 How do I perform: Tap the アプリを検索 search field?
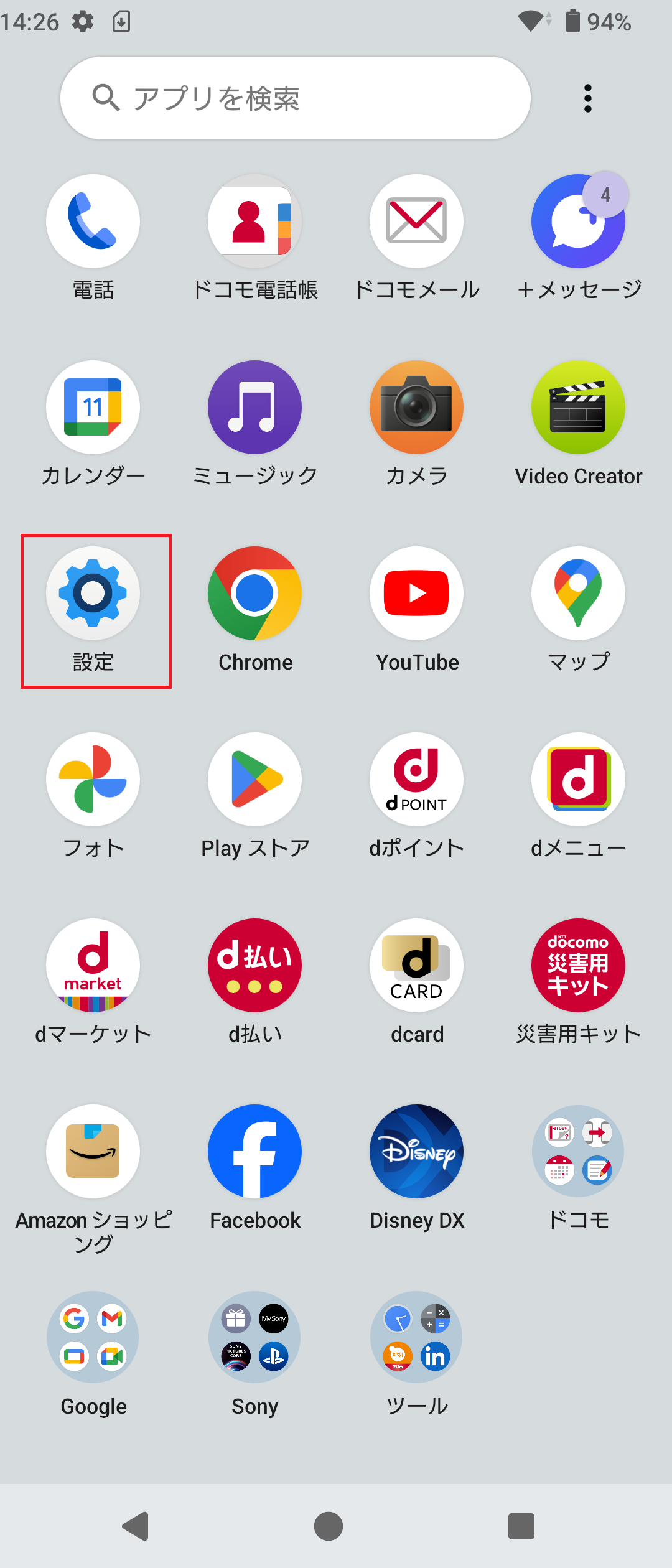click(x=294, y=97)
